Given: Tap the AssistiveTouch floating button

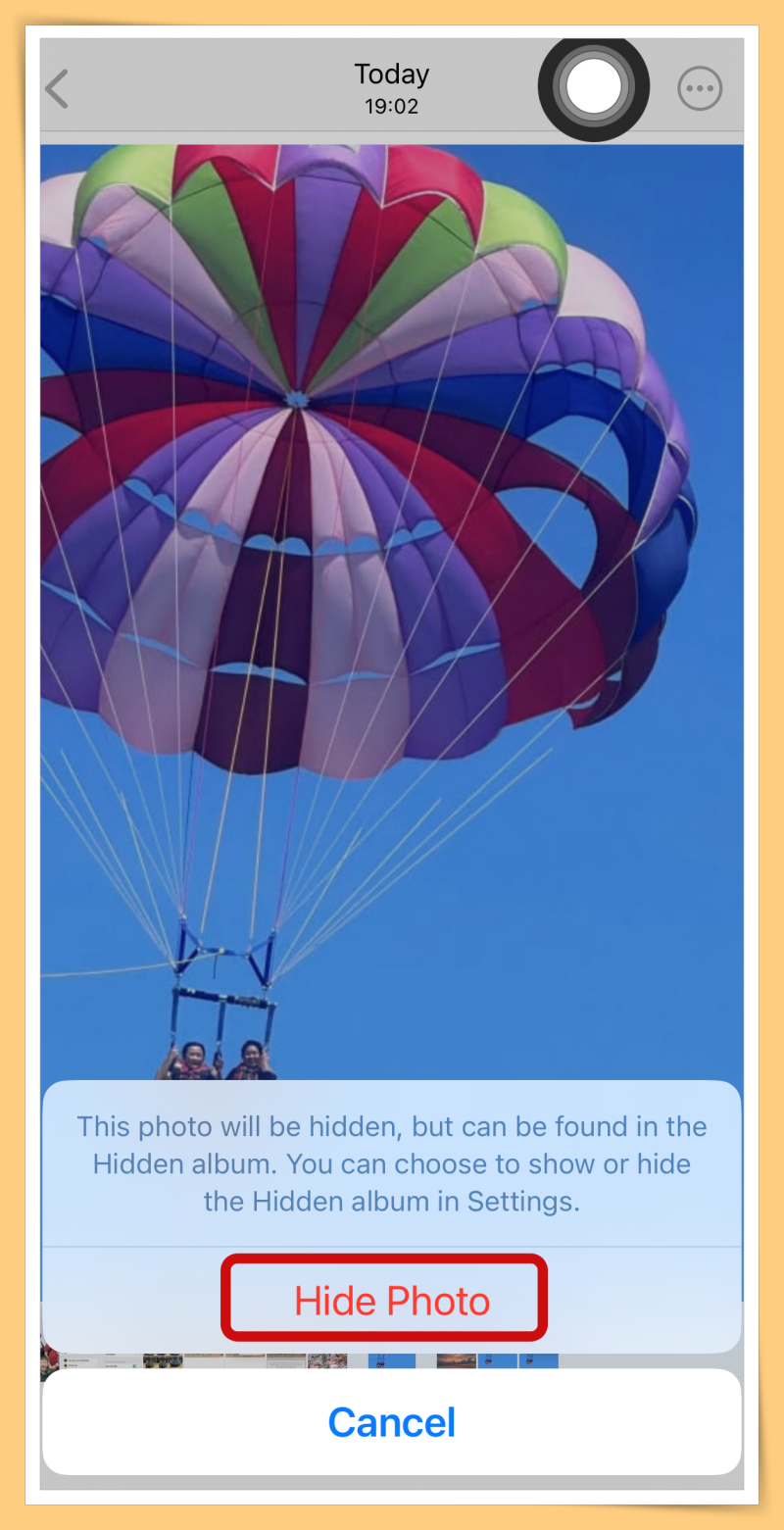Looking at the screenshot, I should (x=594, y=88).
